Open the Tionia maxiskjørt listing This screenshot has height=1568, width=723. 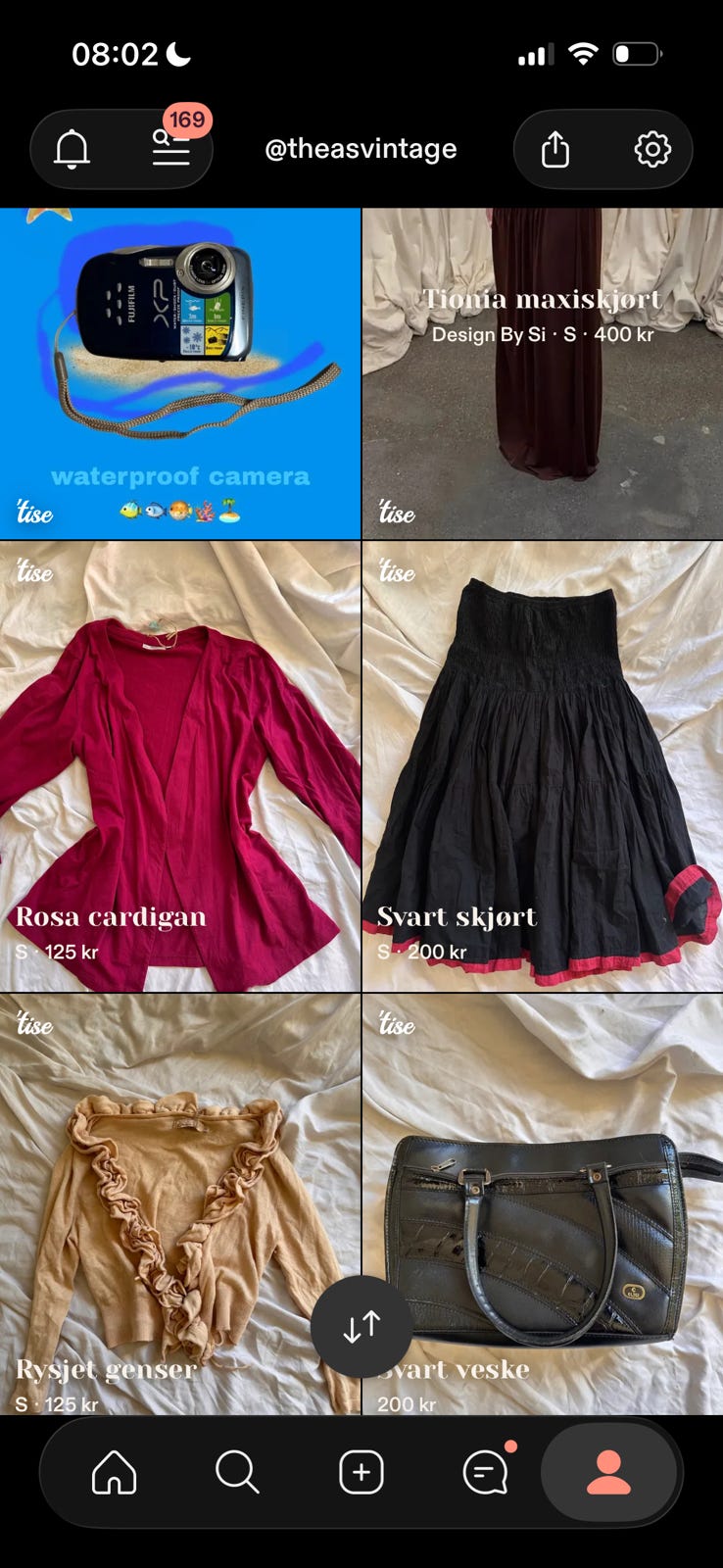tap(543, 373)
